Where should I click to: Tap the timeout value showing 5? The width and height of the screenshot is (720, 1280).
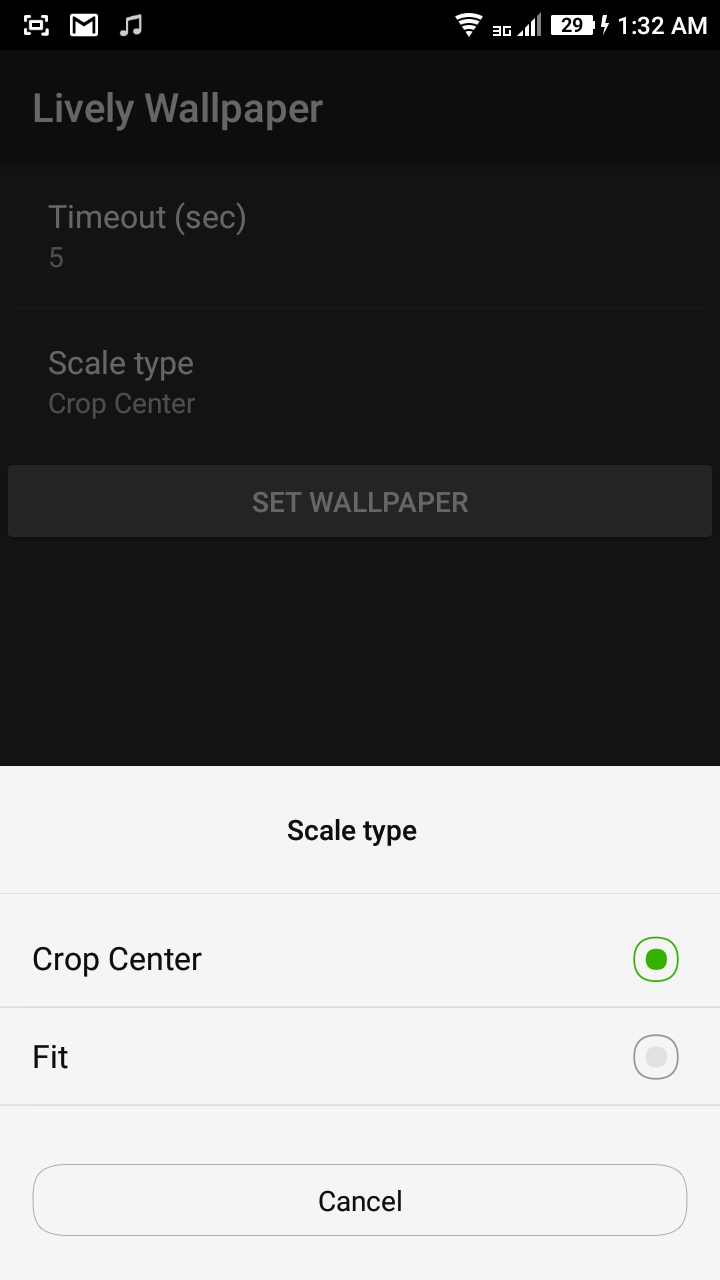[x=55, y=257]
